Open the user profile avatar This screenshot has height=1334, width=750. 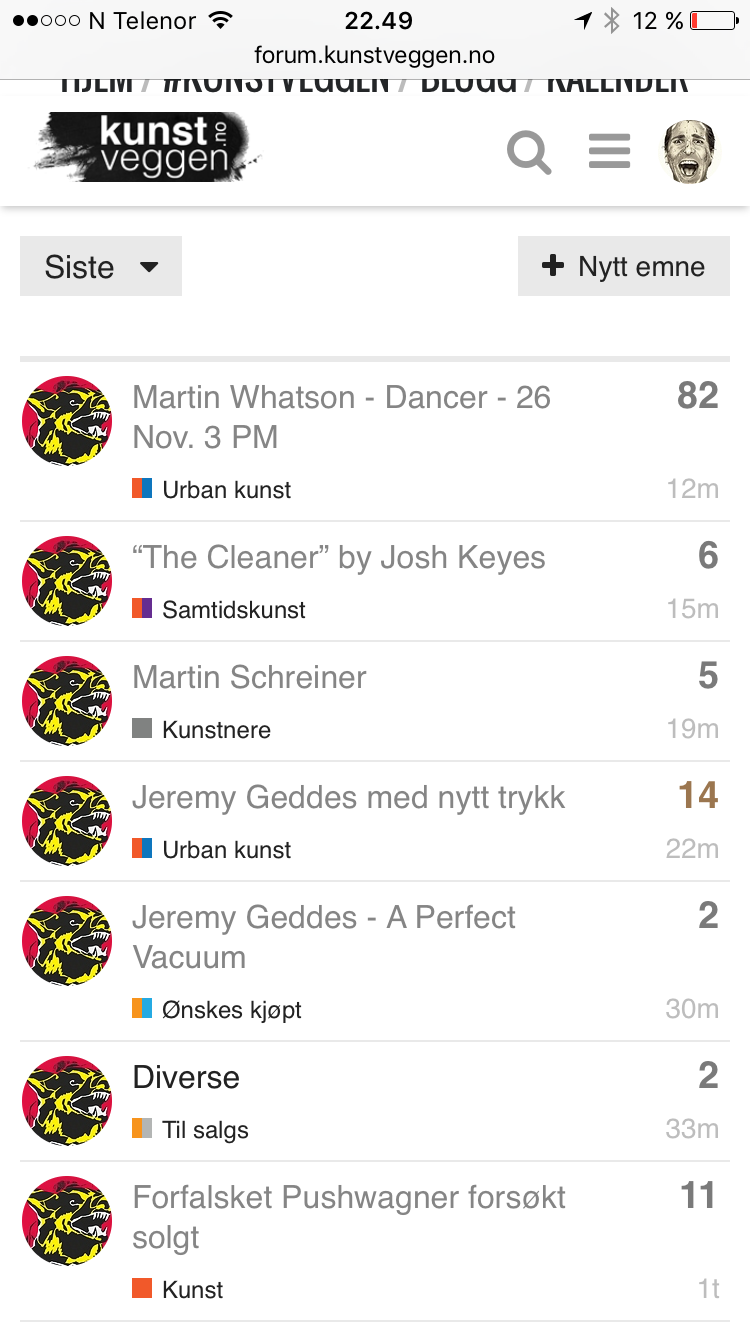click(690, 151)
